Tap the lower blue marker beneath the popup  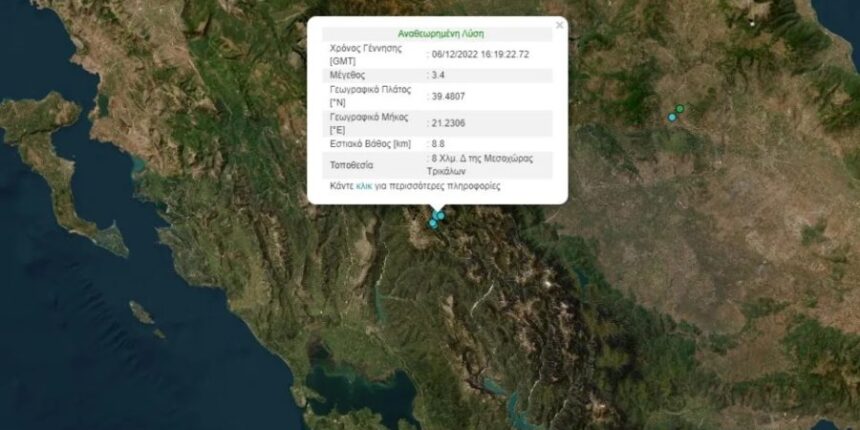[433, 223]
